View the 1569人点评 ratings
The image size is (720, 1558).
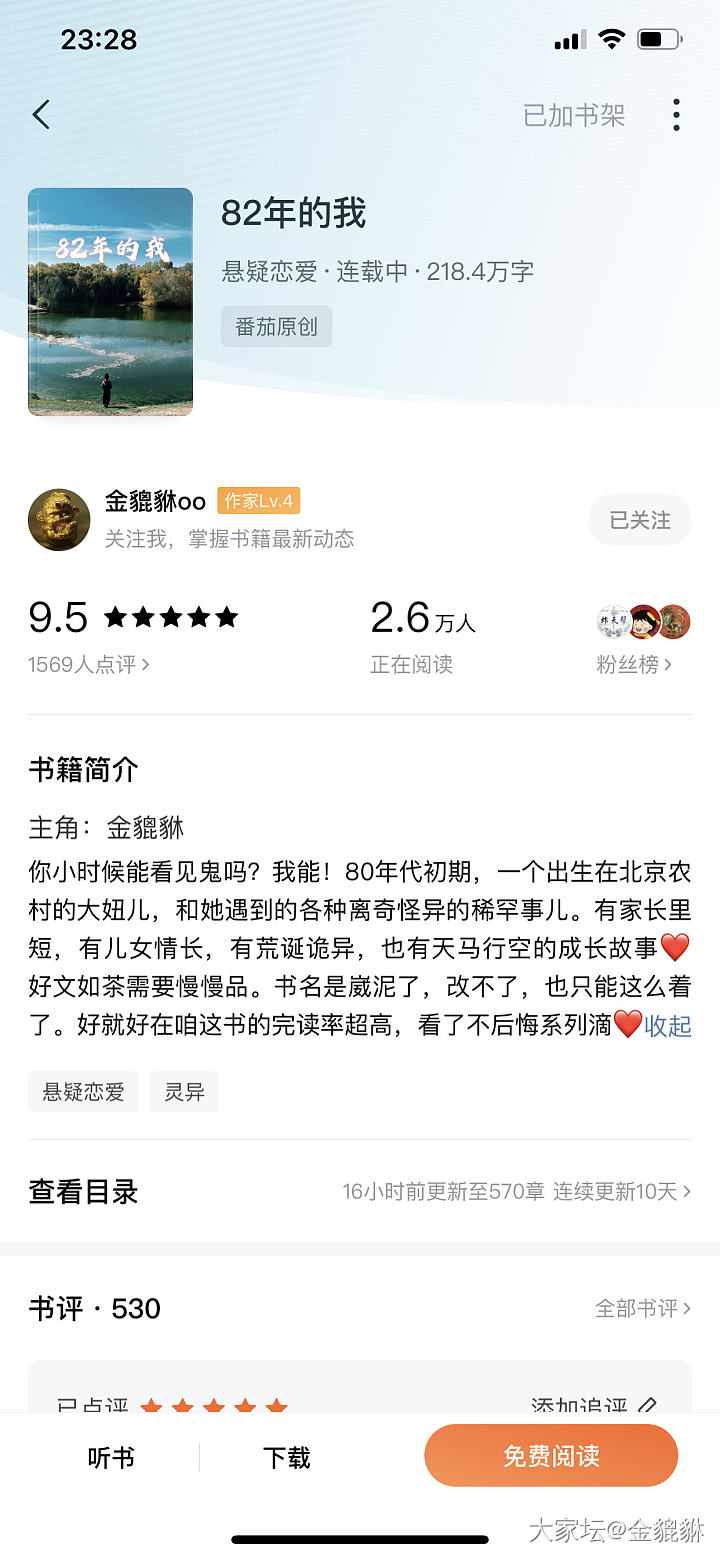pos(89,664)
